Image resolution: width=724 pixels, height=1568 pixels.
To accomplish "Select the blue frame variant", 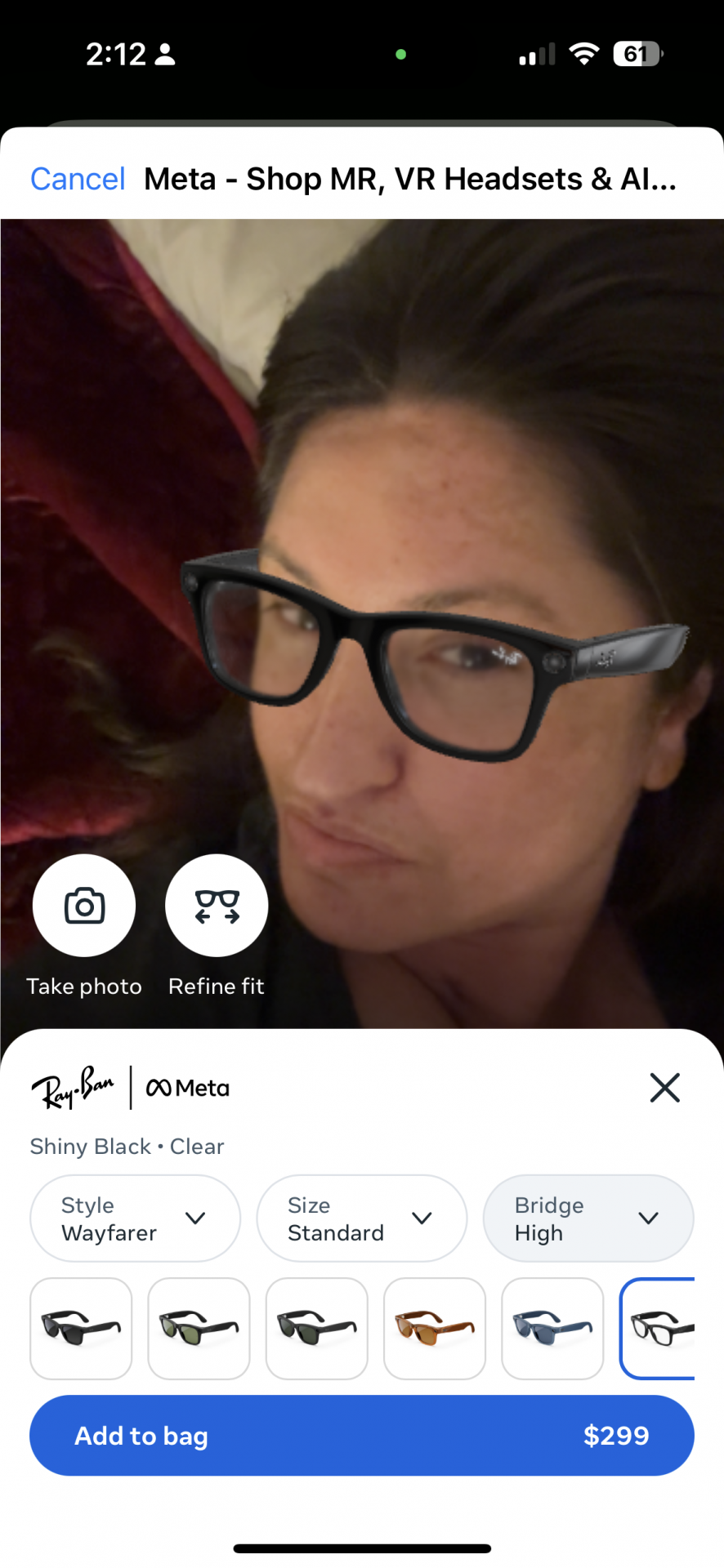I will (x=552, y=1329).
